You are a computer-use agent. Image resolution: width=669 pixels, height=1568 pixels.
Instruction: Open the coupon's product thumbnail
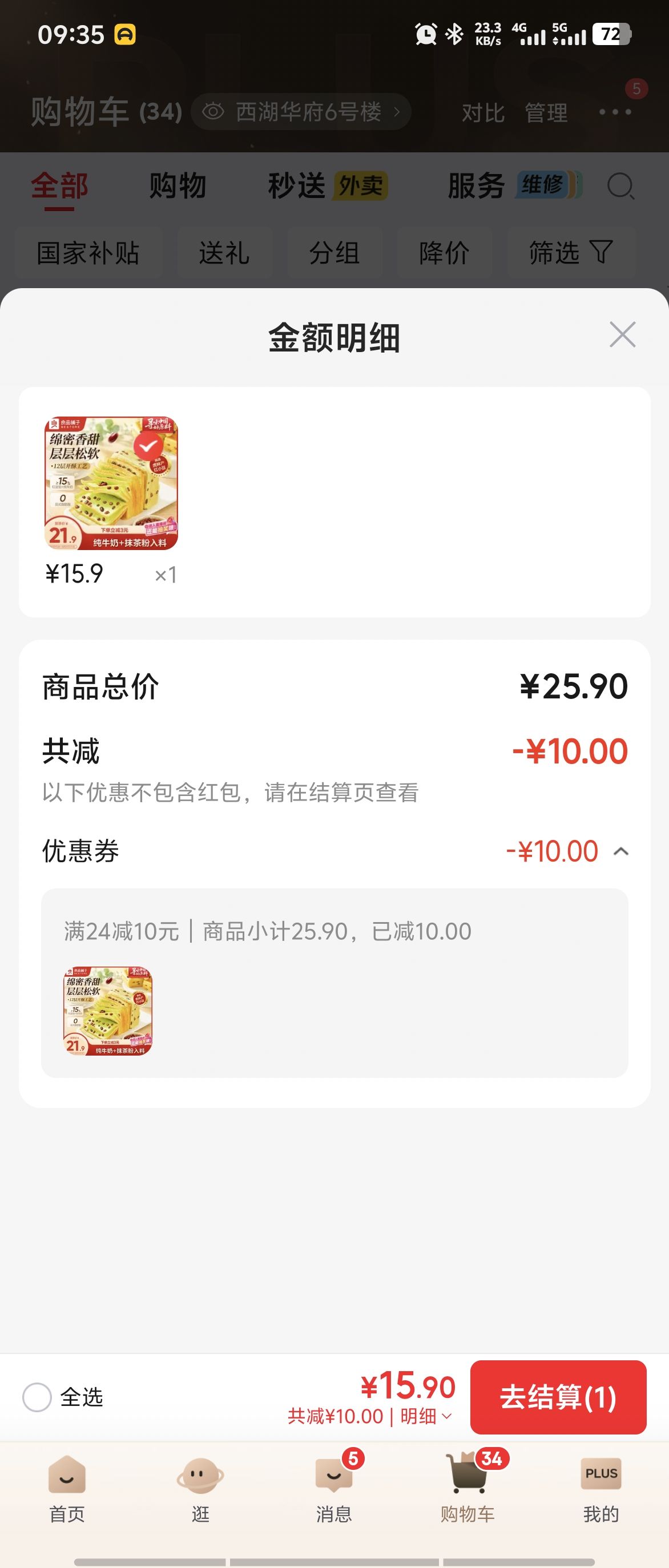coord(108,1011)
